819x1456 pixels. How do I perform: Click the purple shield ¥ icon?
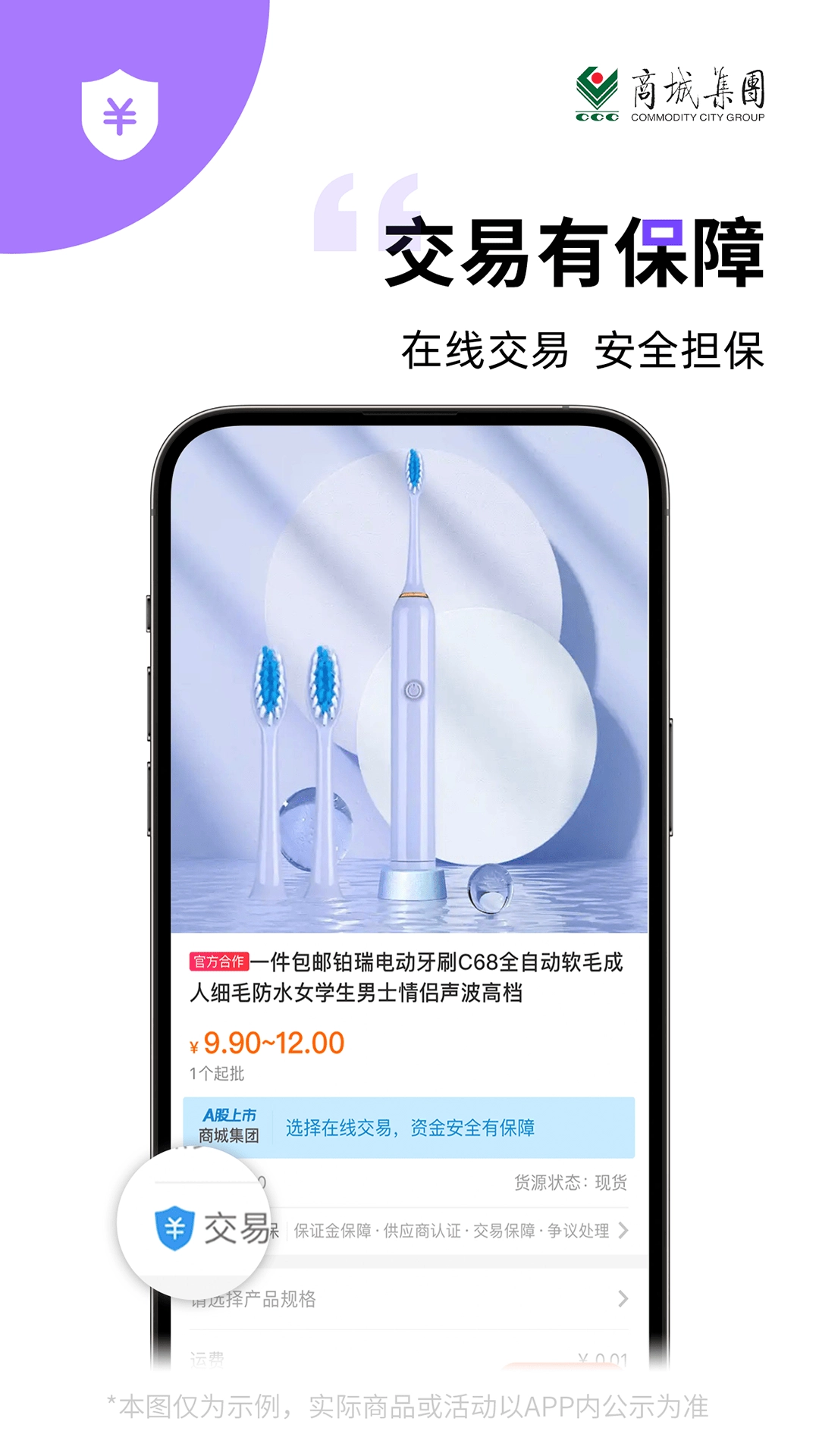click(121, 114)
